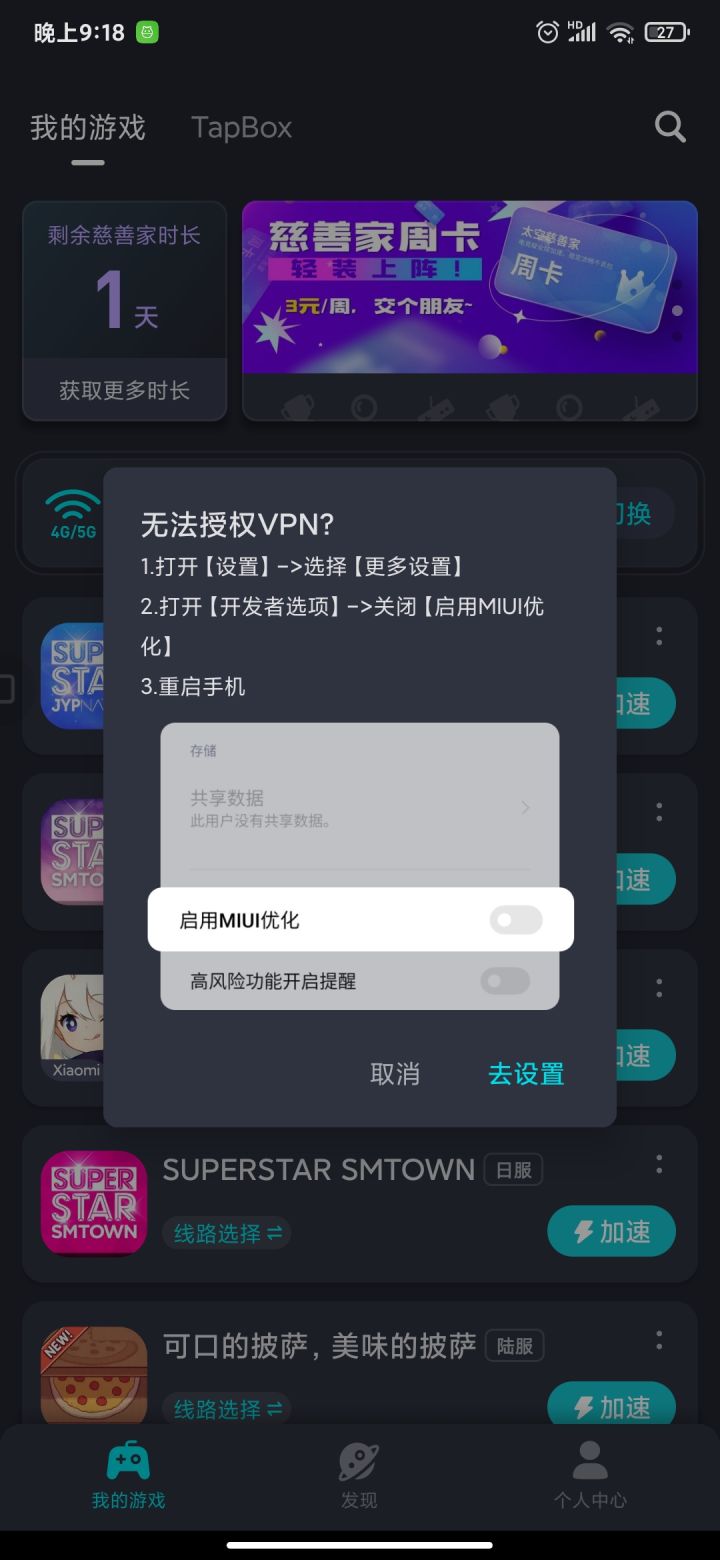Switch to the 我的游戏 tab
This screenshot has width=720, height=1560.
(86, 127)
